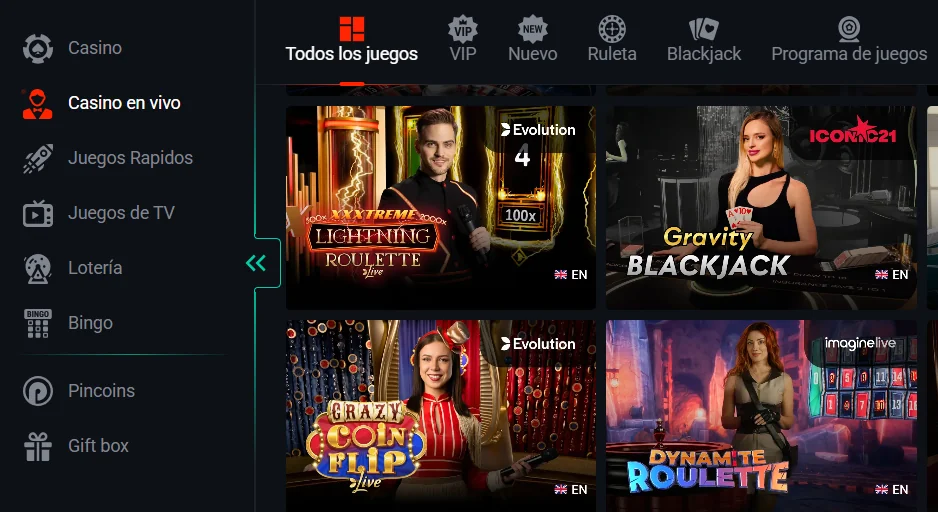Open Programa de juegos tab
This screenshot has height=512, width=938.
pos(849,41)
